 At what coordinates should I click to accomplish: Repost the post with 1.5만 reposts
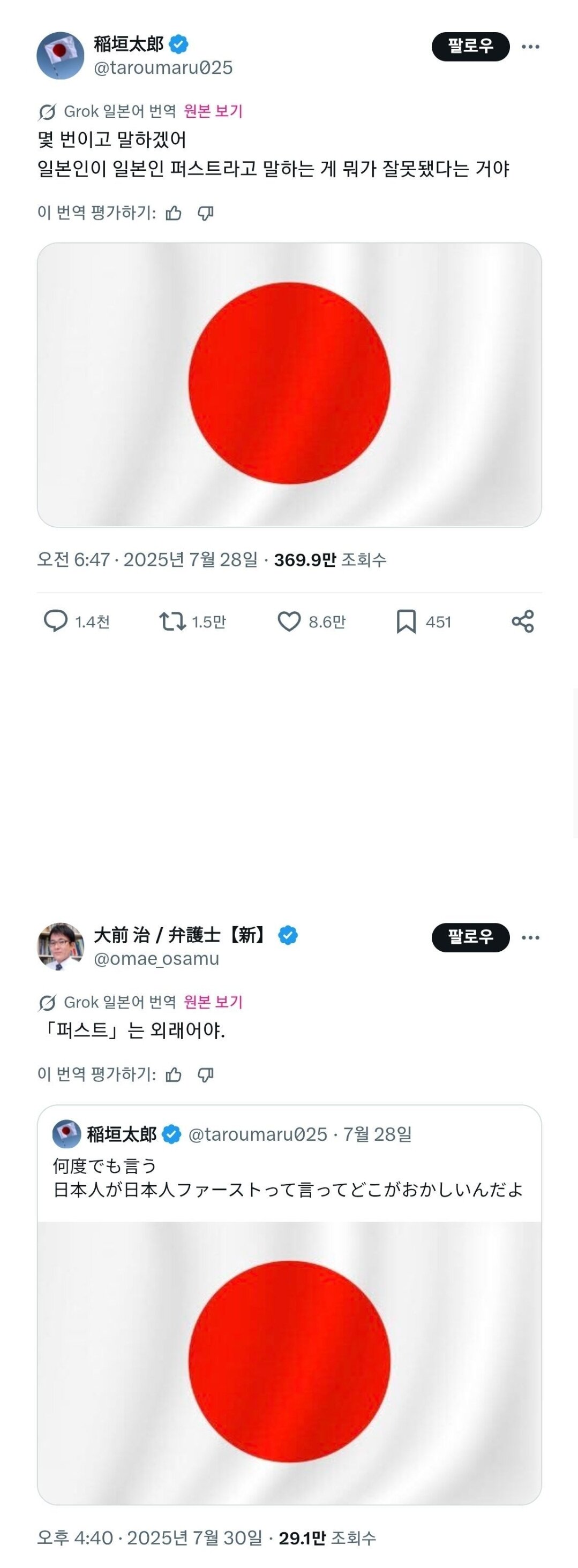tap(172, 622)
